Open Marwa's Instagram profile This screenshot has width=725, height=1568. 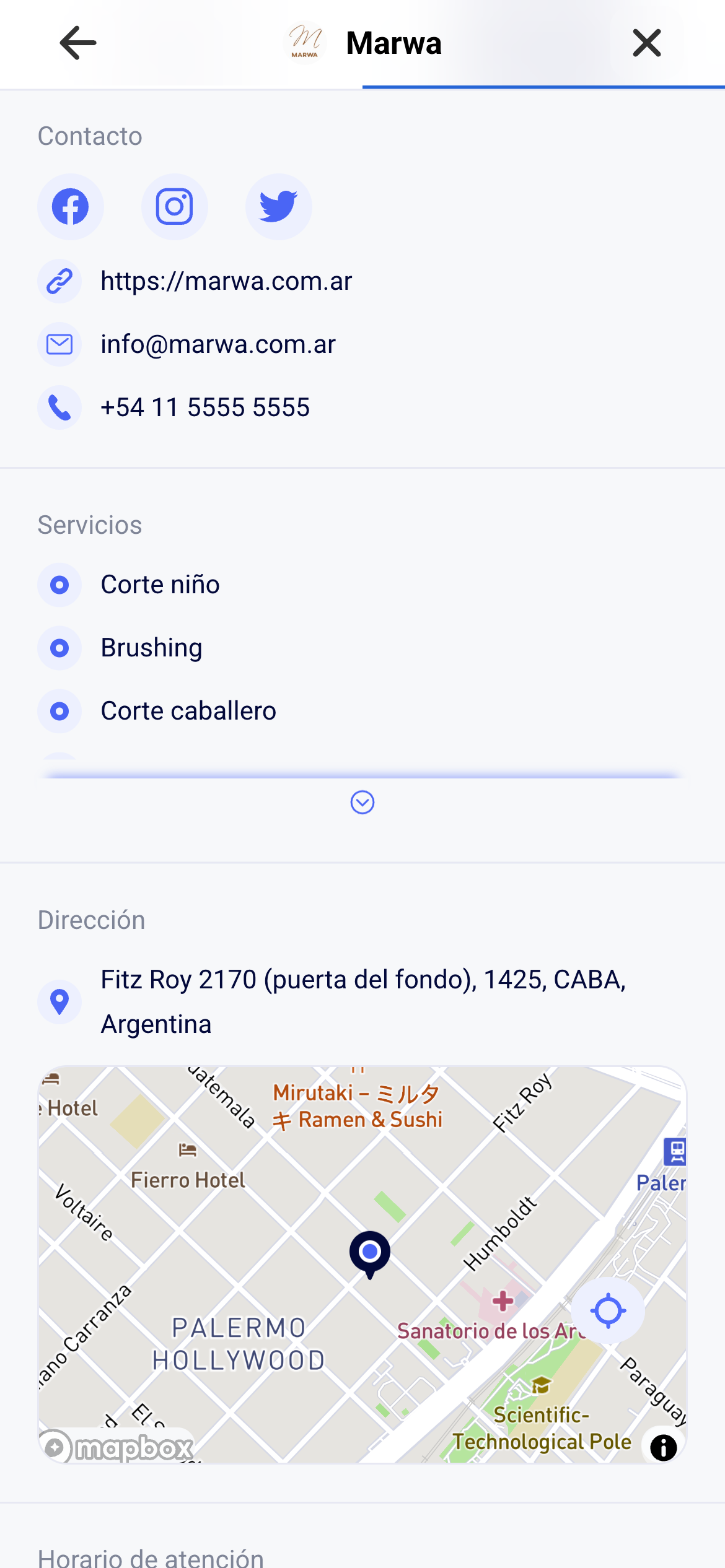(x=175, y=207)
